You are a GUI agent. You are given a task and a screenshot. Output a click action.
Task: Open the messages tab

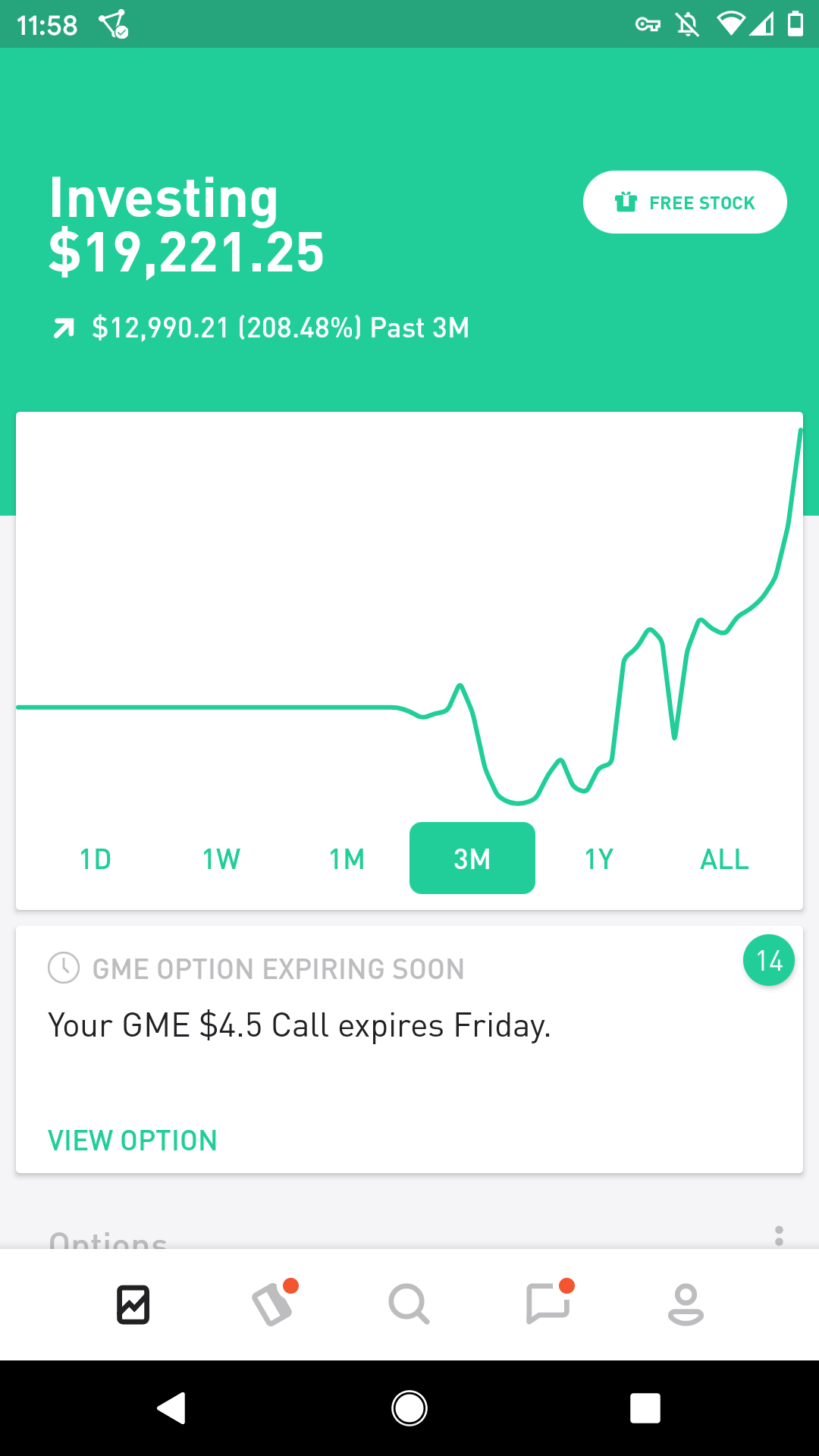(x=548, y=1304)
